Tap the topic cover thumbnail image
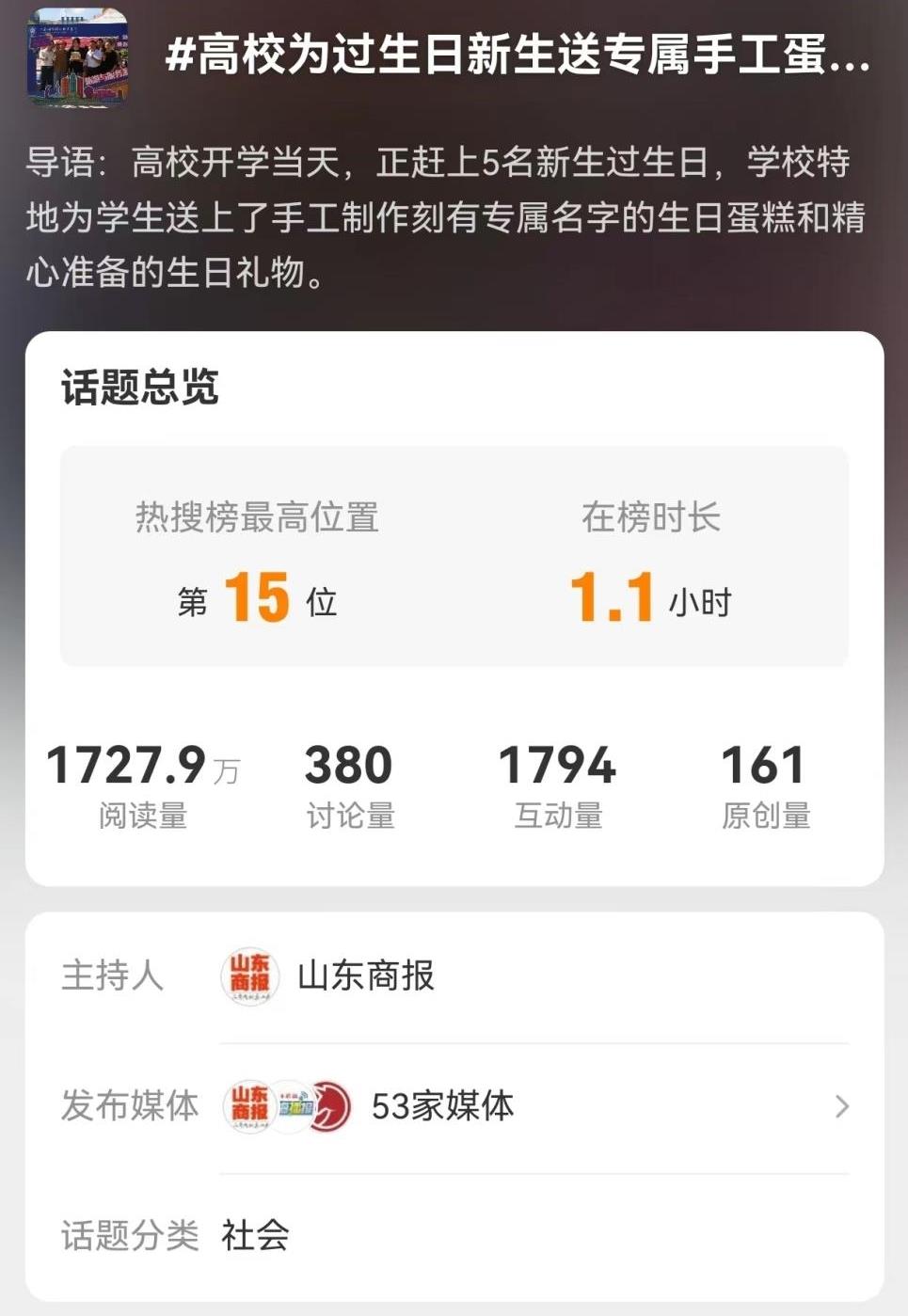 click(77, 58)
